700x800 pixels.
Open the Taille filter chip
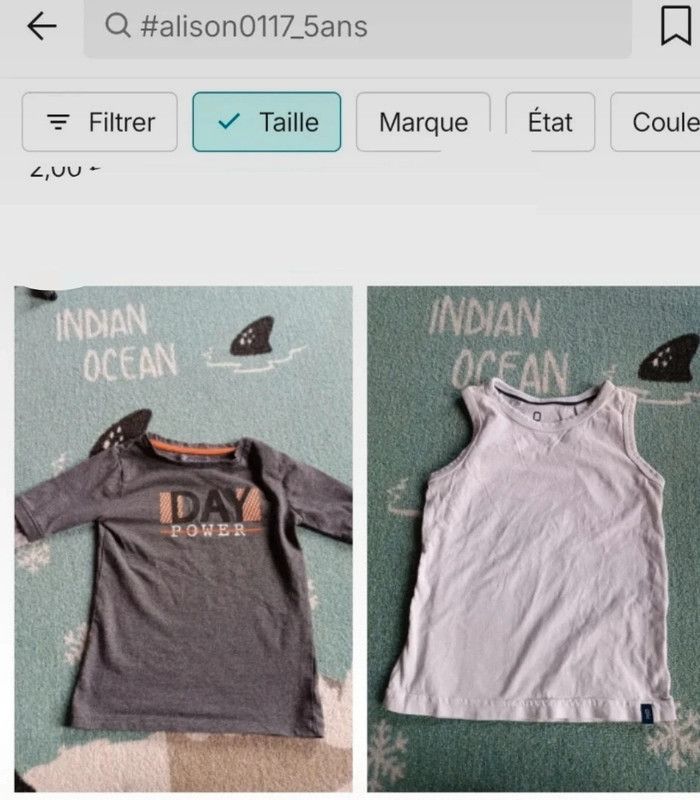tap(266, 122)
